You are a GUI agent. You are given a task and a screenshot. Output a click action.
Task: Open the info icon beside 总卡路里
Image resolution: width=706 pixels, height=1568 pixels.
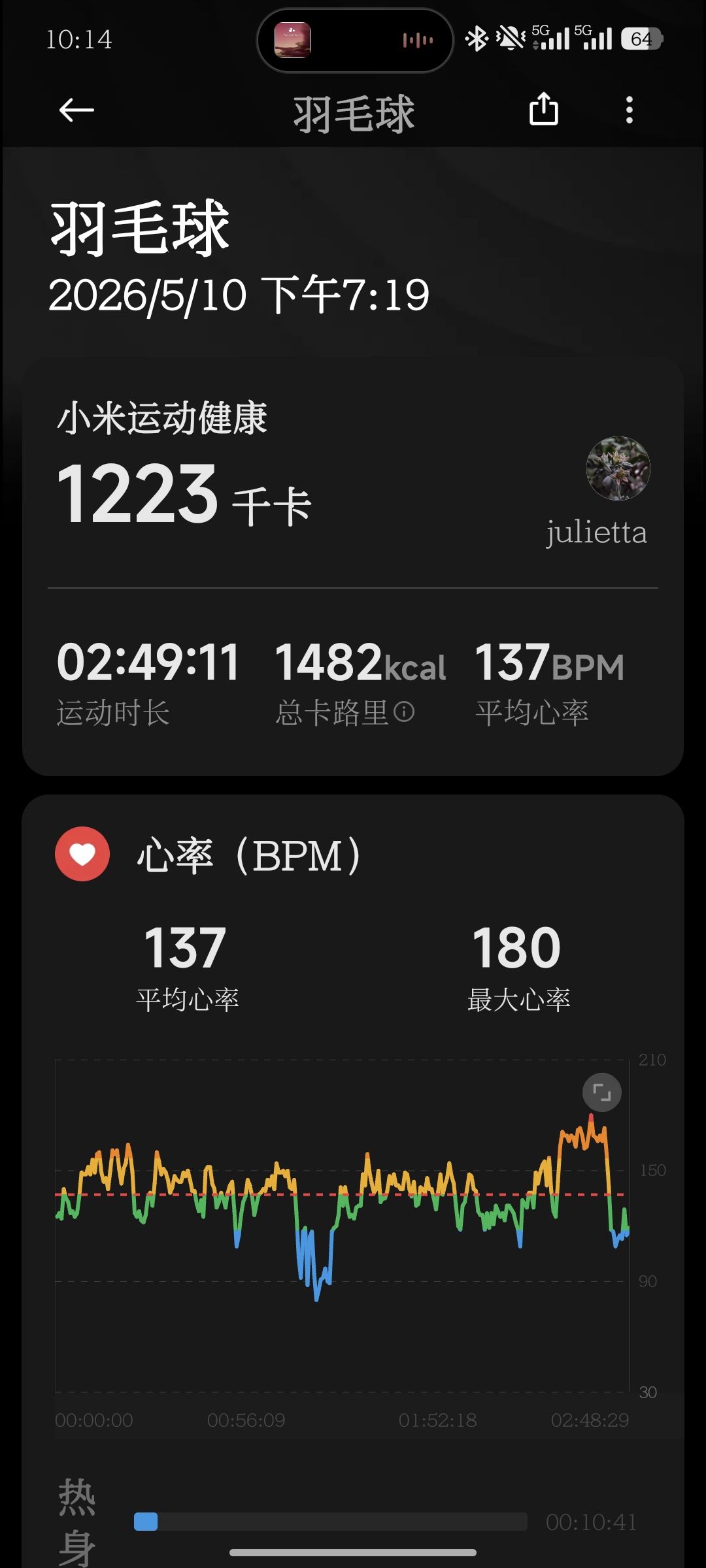[404, 711]
